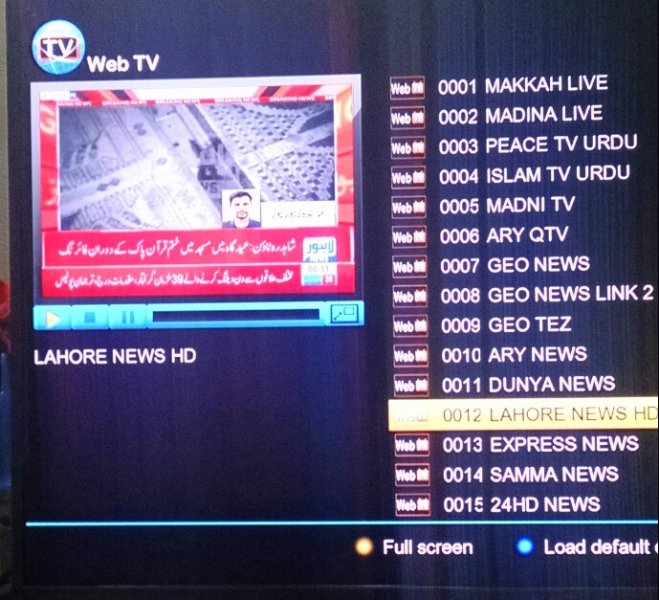Expand the preview with the fullscreen icon
The image size is (659, 600).
click(x=344, y=315)
